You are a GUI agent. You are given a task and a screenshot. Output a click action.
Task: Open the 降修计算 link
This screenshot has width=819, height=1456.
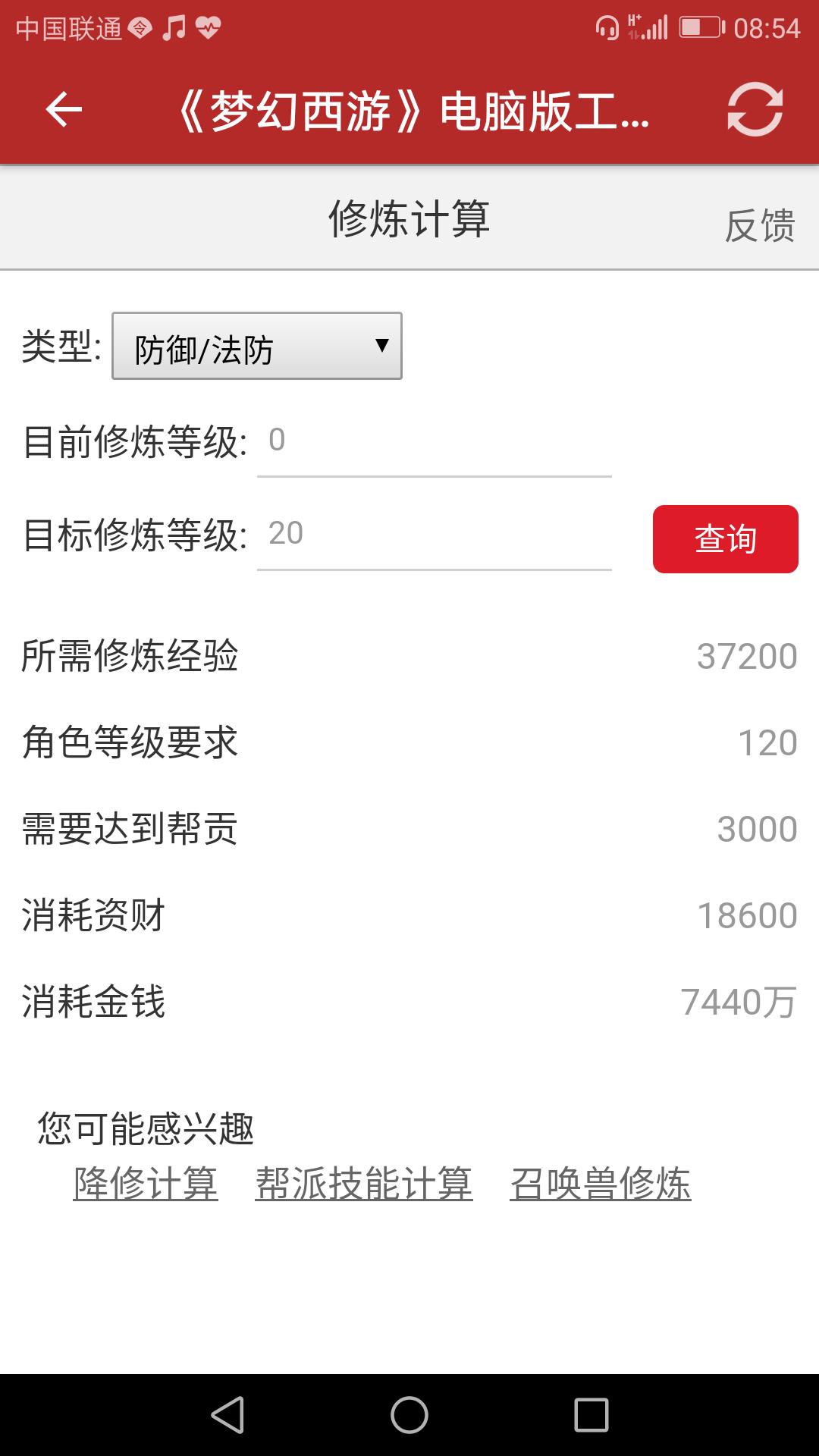[146, 1184]
